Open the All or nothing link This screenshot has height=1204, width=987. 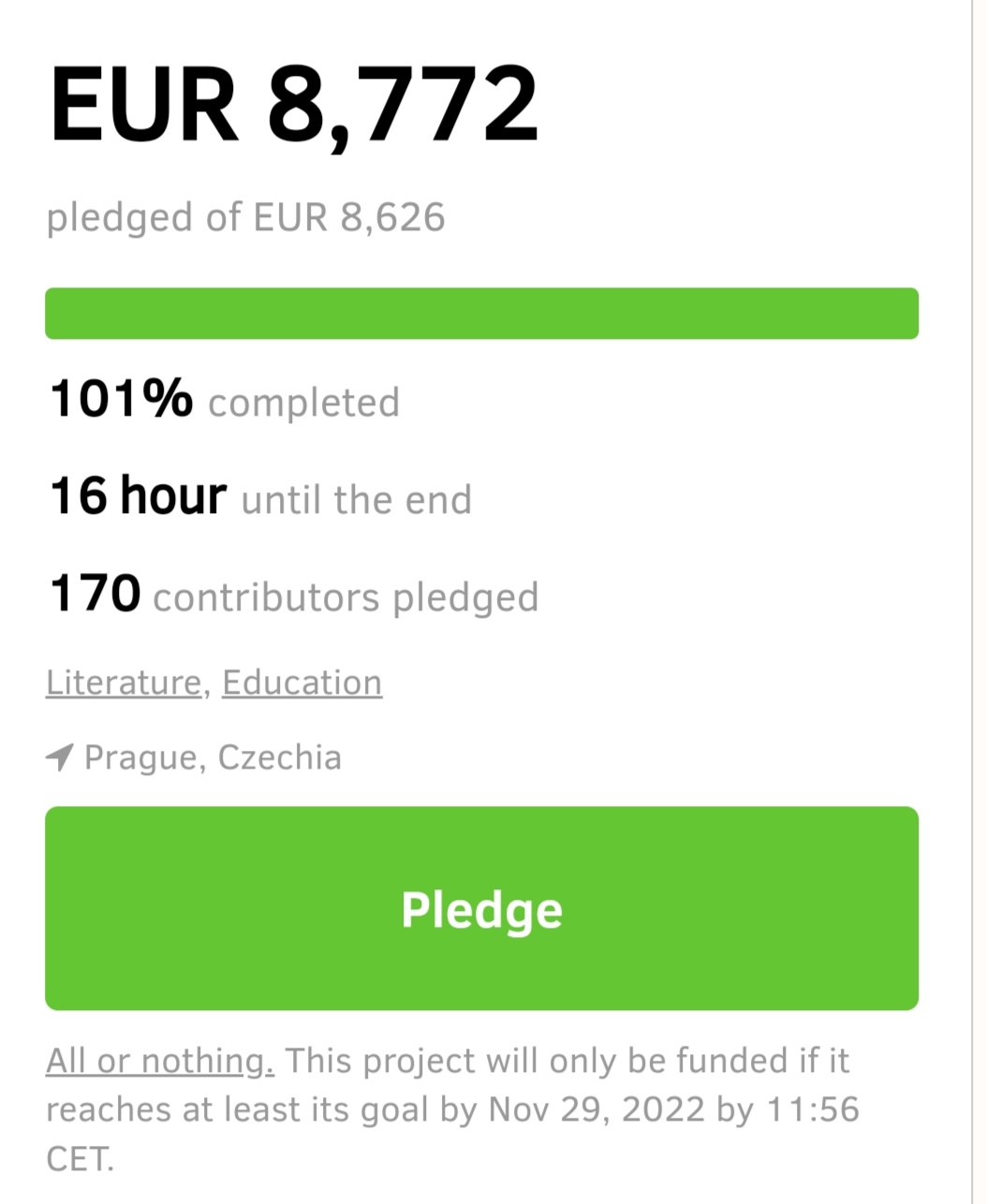159,1061
